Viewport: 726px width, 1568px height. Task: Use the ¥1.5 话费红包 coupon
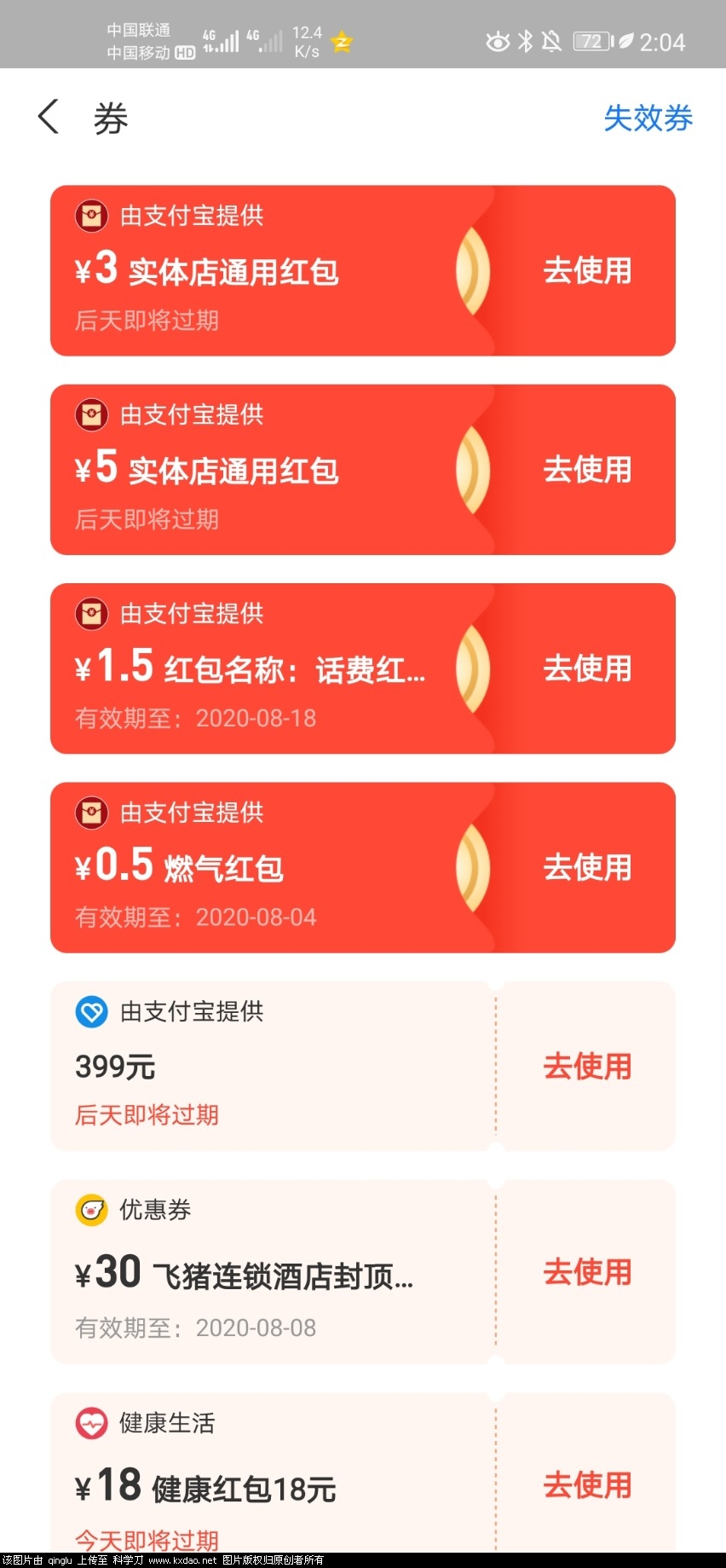(587, 668)
